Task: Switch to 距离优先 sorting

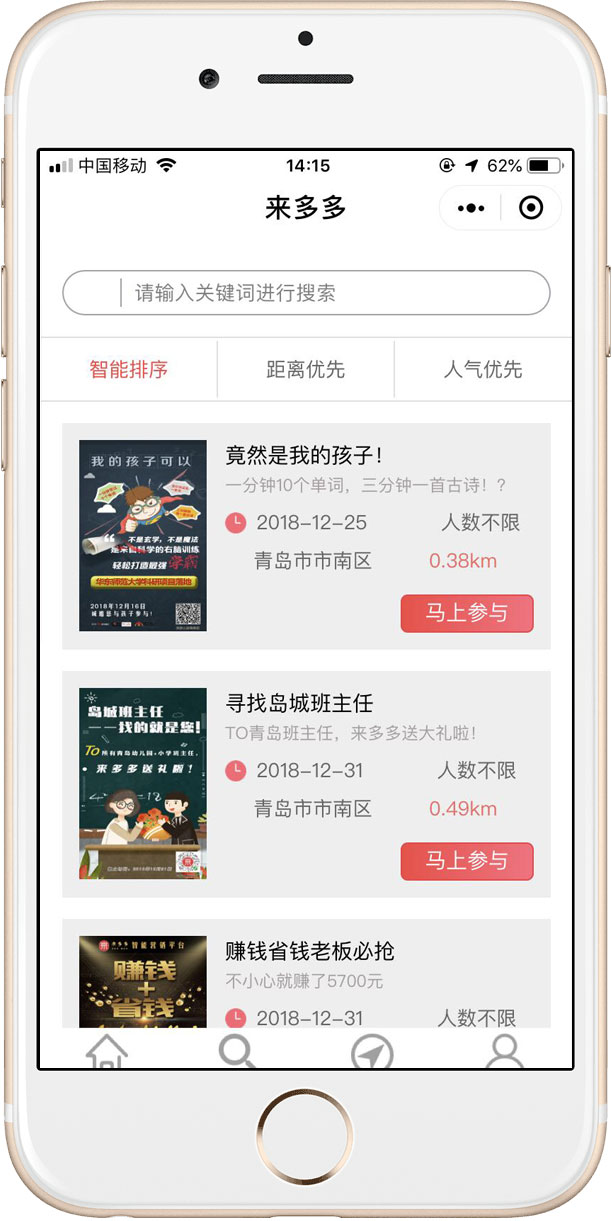Action: click(x=305, y=369)
